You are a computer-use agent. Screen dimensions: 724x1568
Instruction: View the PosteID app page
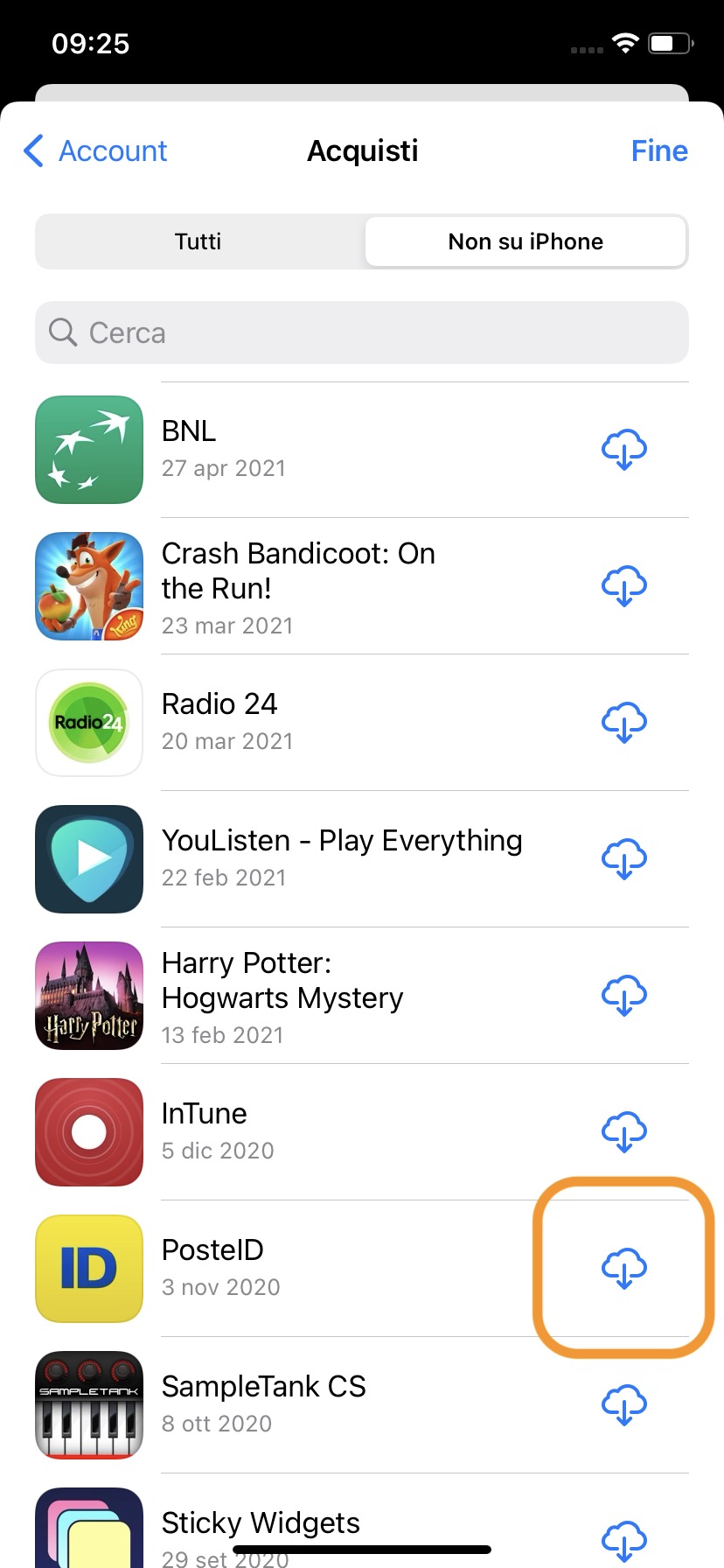click(x=212, y=1250)
